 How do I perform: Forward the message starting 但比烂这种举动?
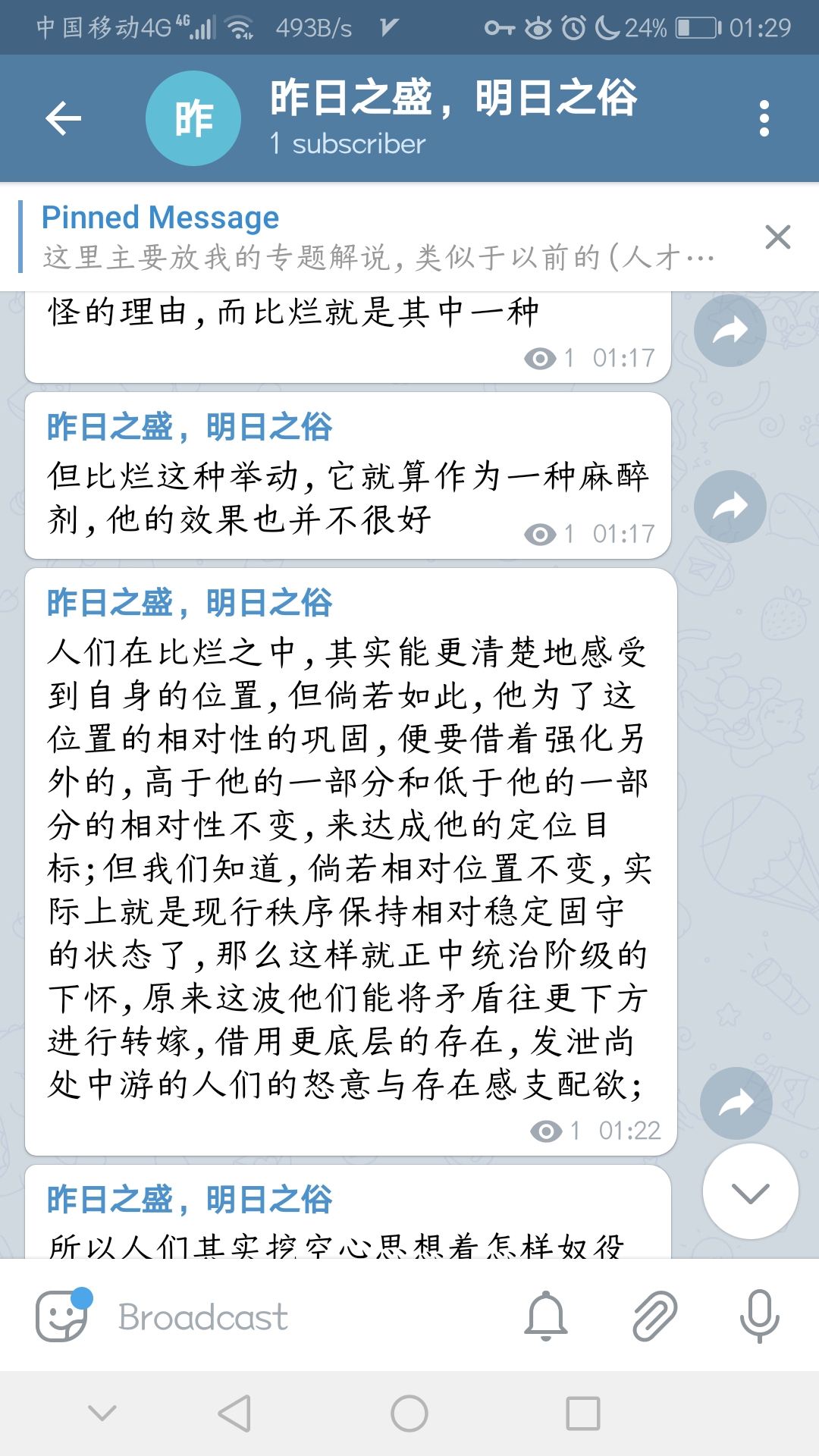point(730,507)
